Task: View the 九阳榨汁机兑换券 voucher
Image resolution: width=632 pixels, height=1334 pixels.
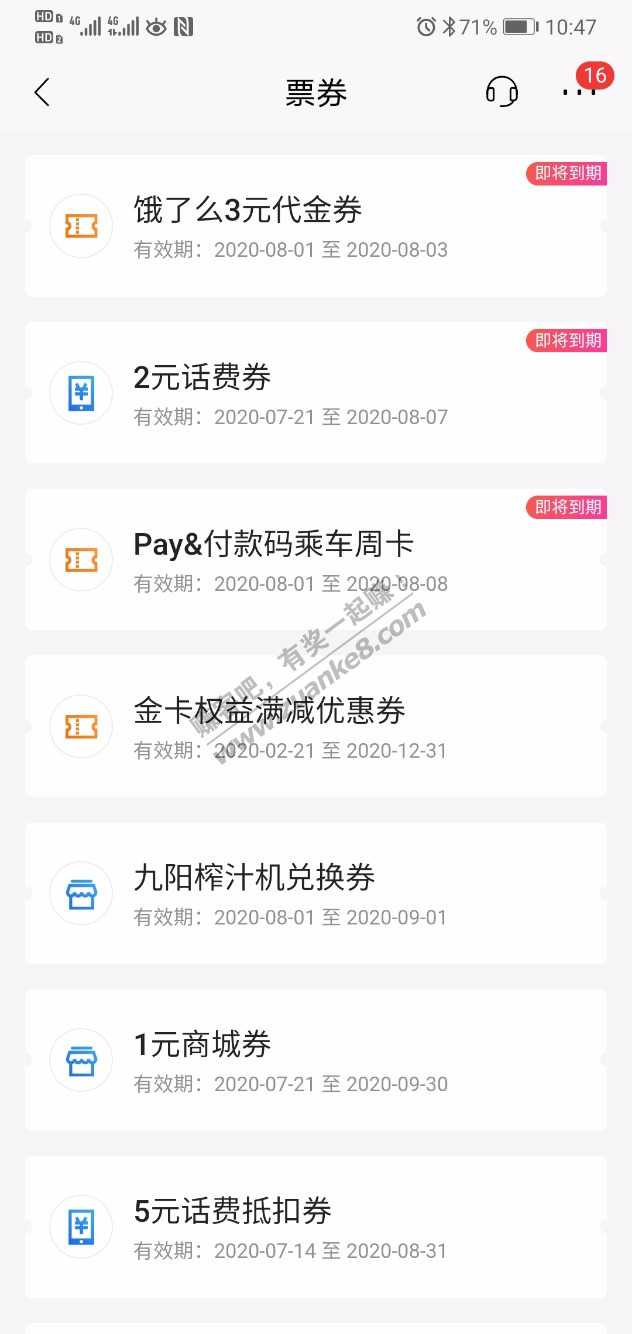Action: point(315,894)
